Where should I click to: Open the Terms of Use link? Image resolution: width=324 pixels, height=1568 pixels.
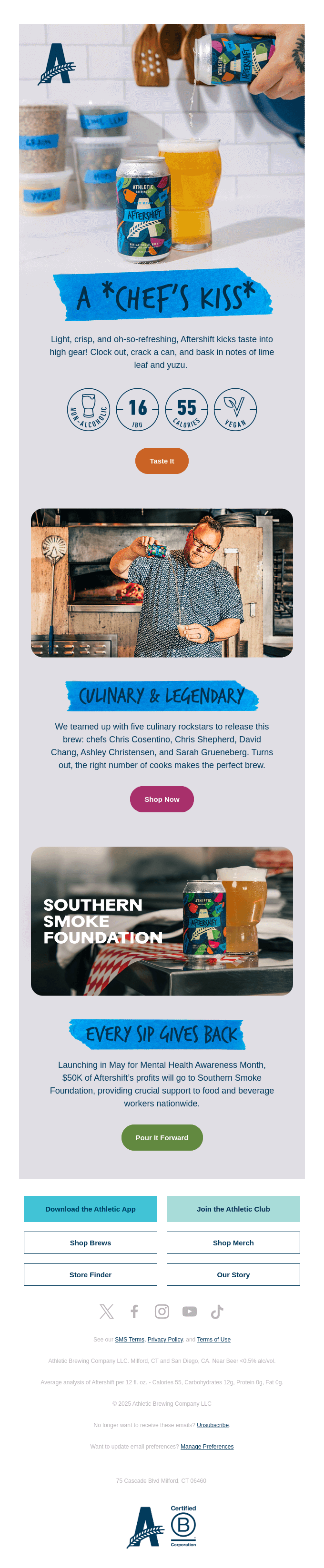(x=214, y=1340)
